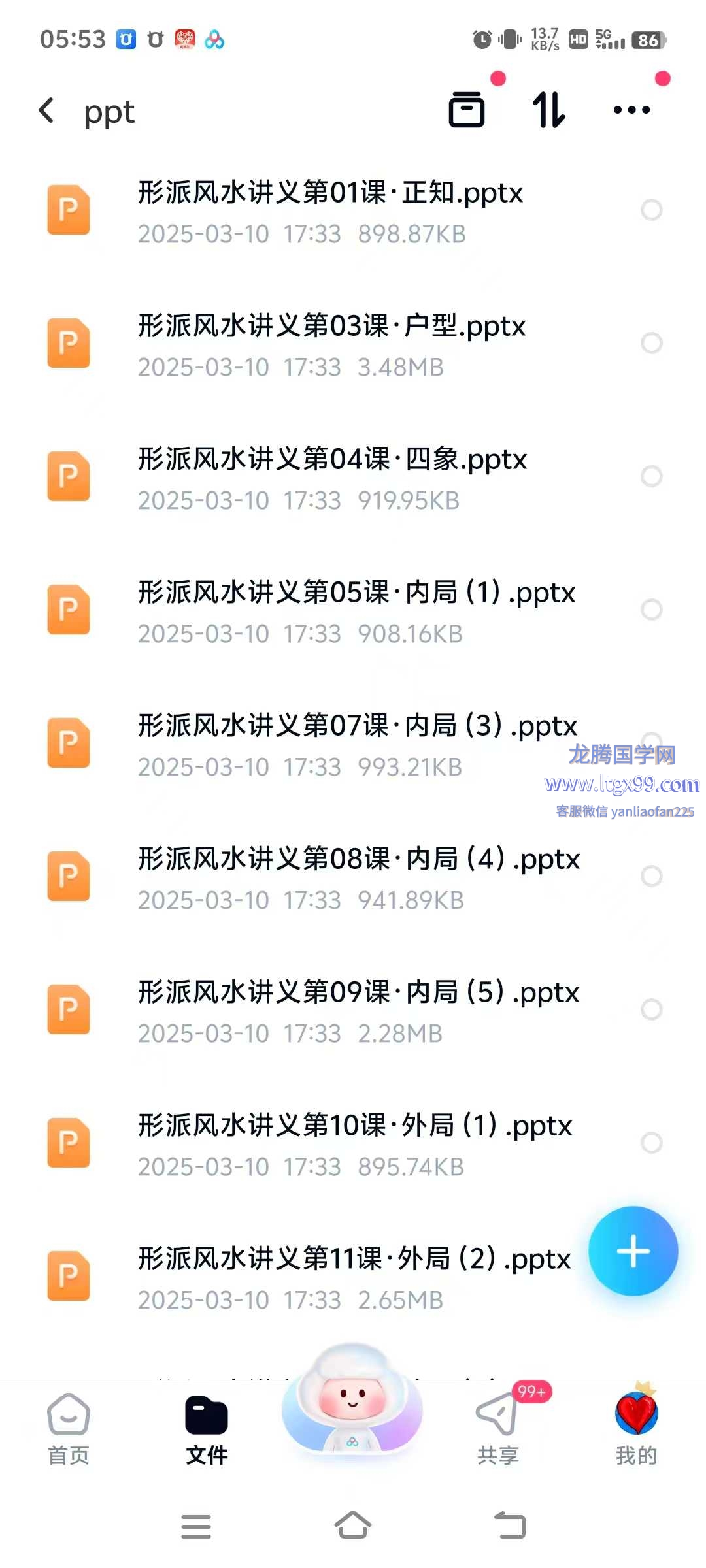Select the circle for 第03课·户型.pptx

coord(652,343)
